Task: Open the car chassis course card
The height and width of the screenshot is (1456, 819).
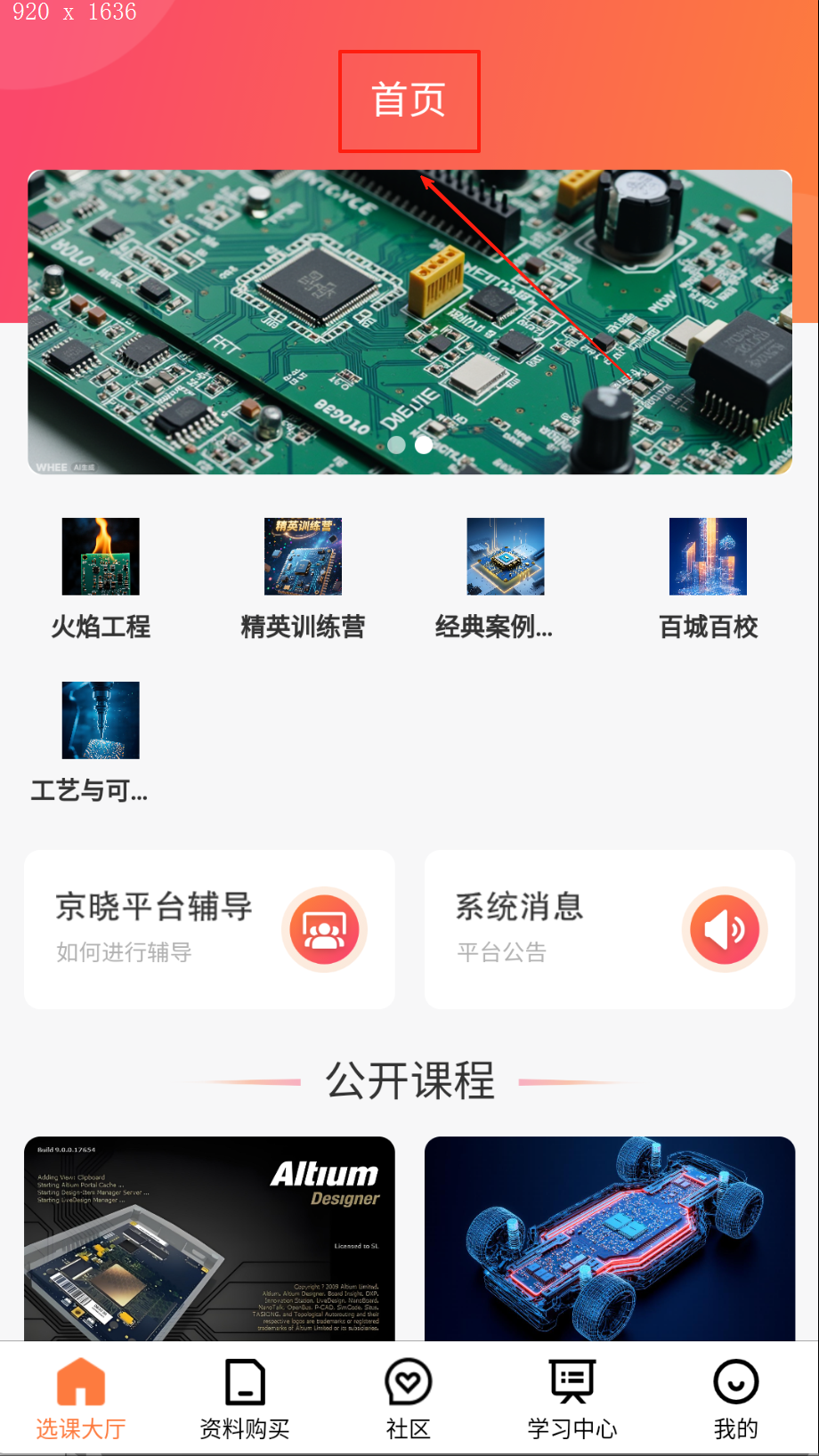Action: 610,1238
